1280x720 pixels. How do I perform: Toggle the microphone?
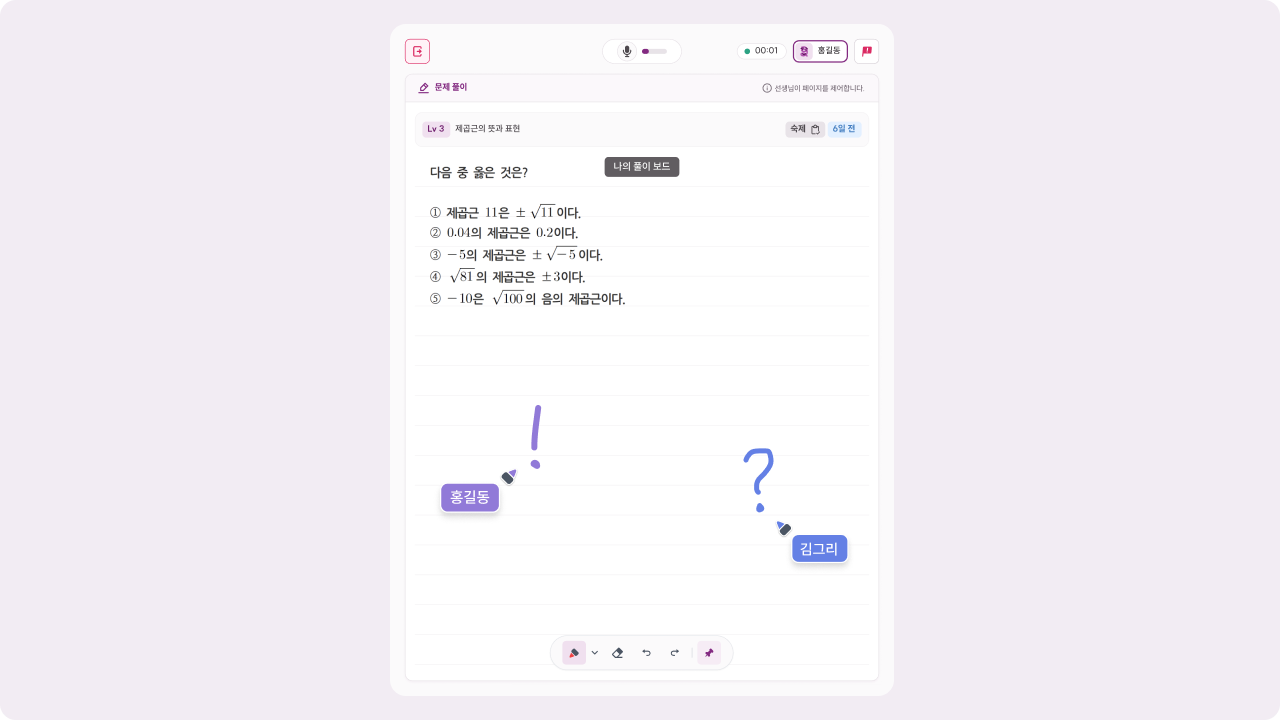tap(627, 51)
